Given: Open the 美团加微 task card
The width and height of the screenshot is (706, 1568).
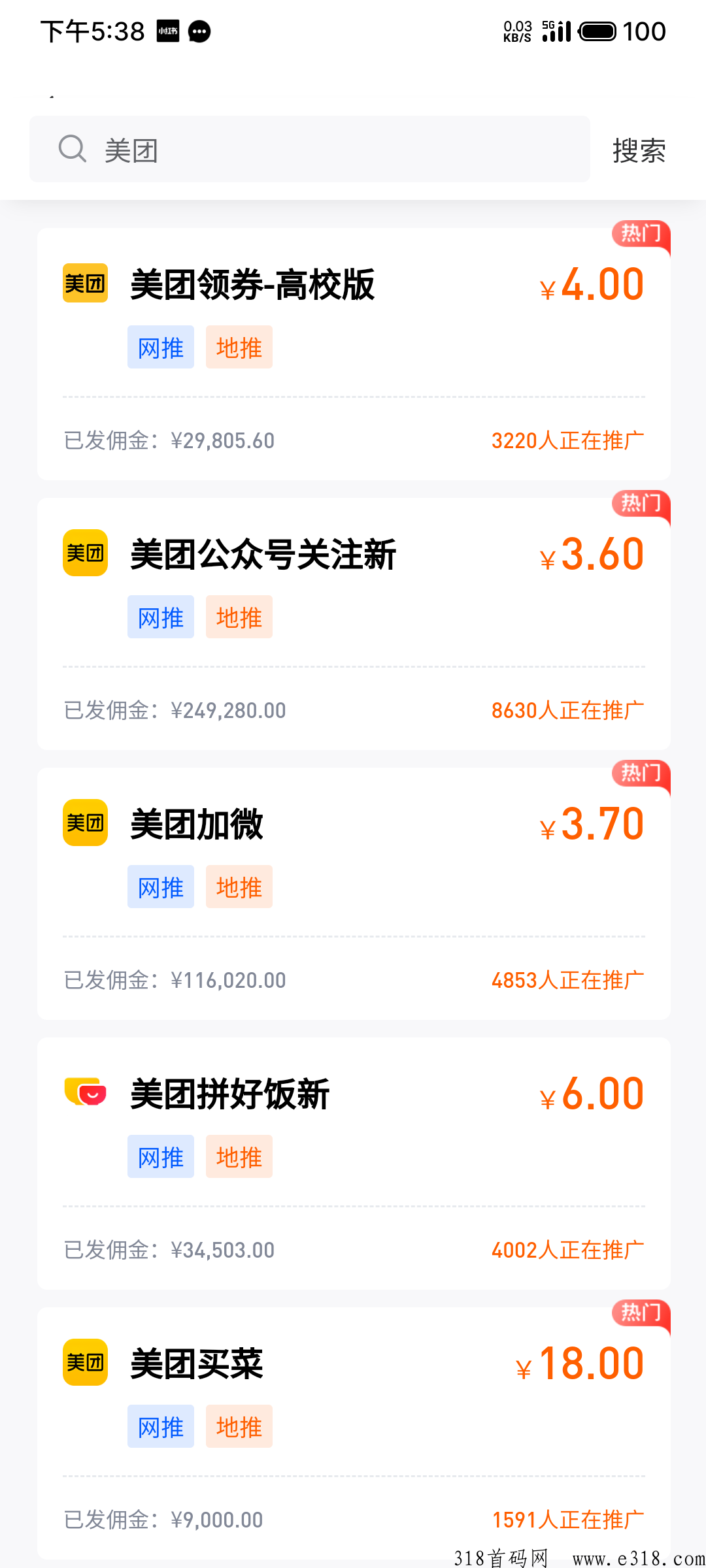Looking at the screenshot, I should [x=354, y=894].
